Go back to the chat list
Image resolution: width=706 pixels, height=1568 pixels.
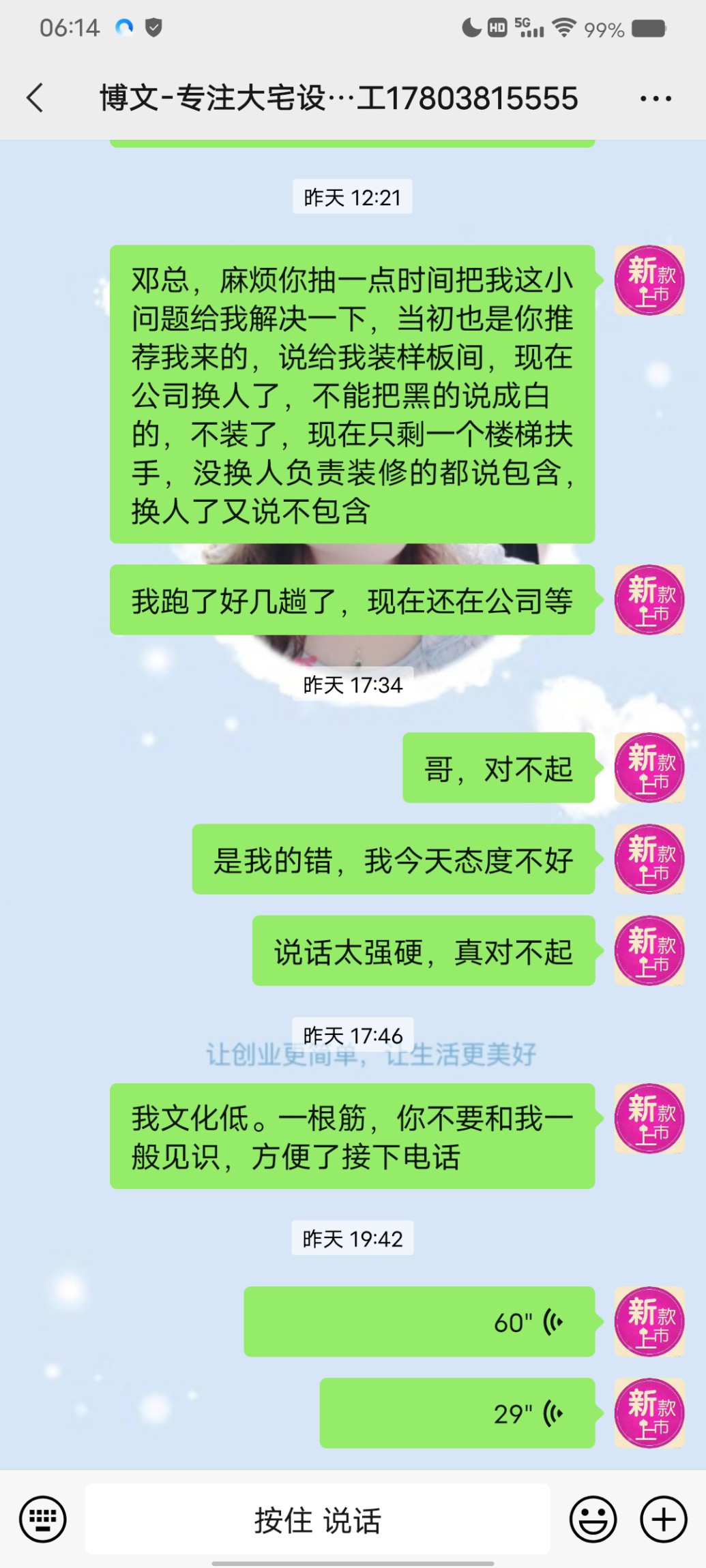pos(35,98)
